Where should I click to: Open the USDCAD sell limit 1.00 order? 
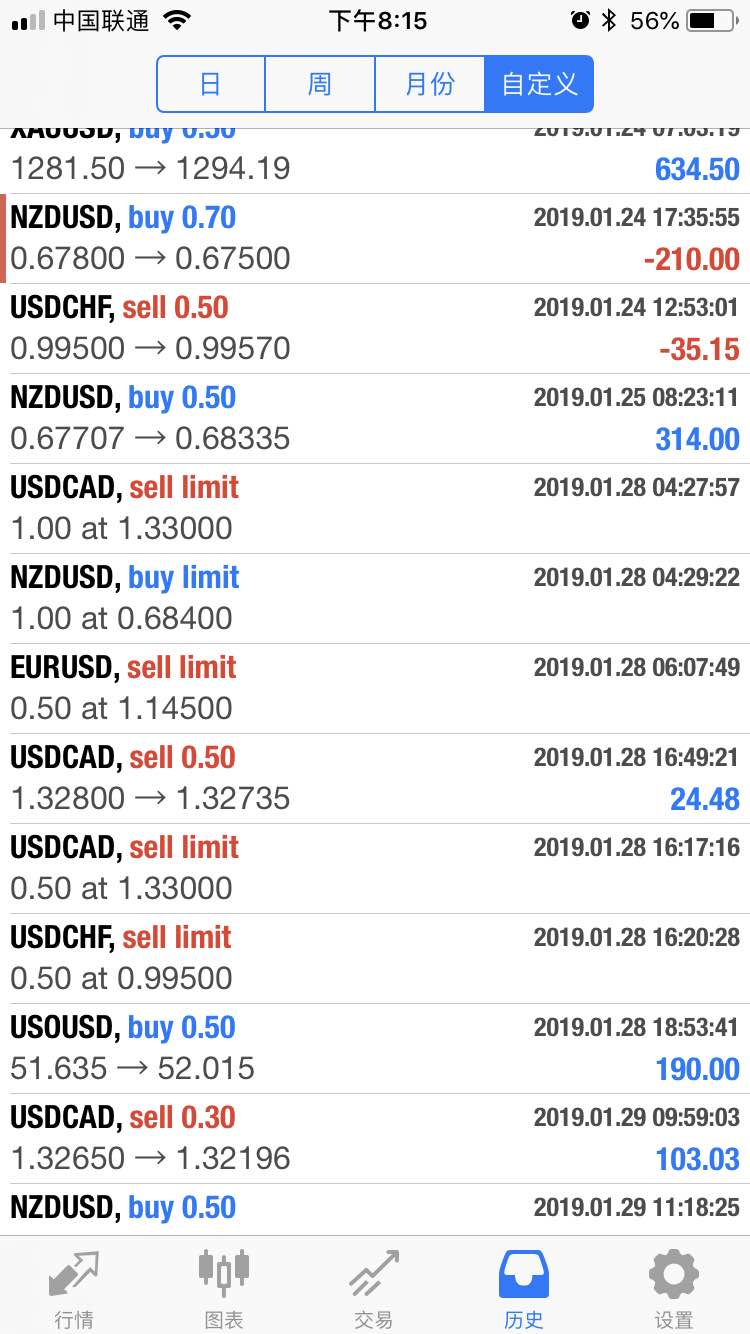pos(375,509)
